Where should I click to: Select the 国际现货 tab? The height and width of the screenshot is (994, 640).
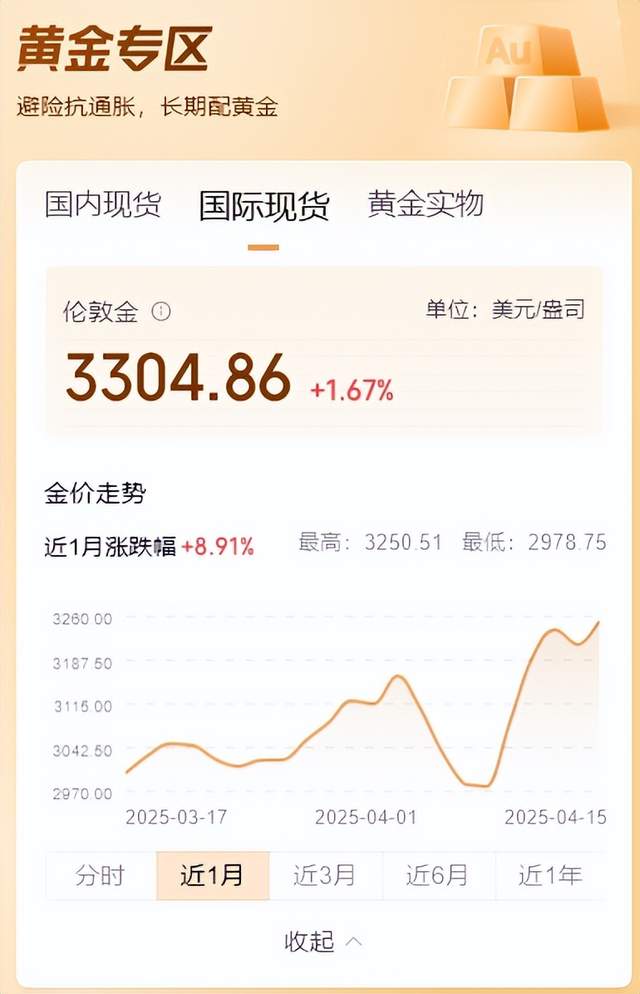click(x=264, y=206)
